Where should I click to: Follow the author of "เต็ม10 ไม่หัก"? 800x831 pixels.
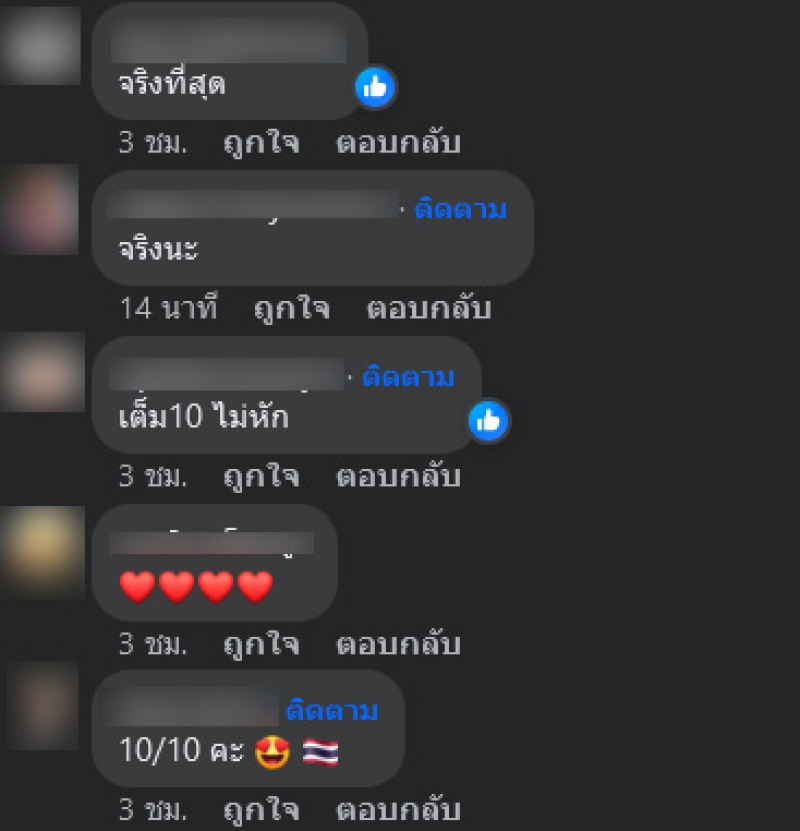click(408, 377)
